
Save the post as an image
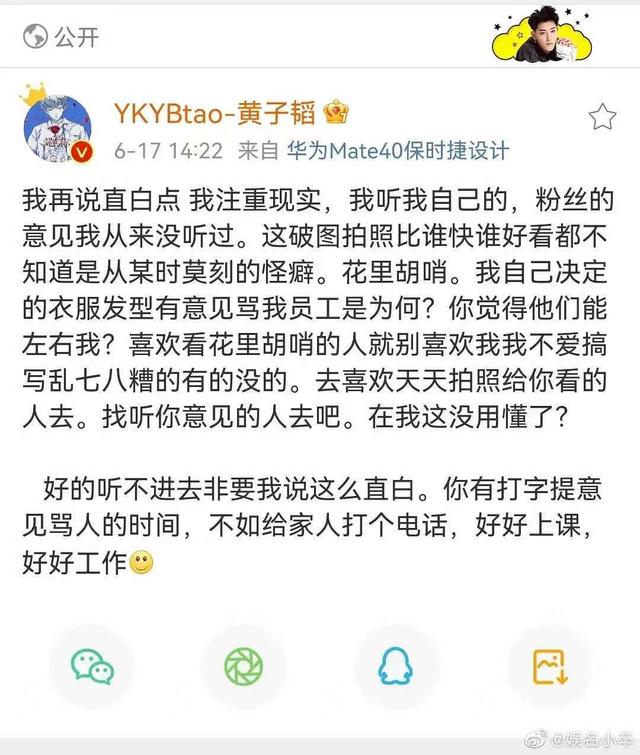(550, 666)
